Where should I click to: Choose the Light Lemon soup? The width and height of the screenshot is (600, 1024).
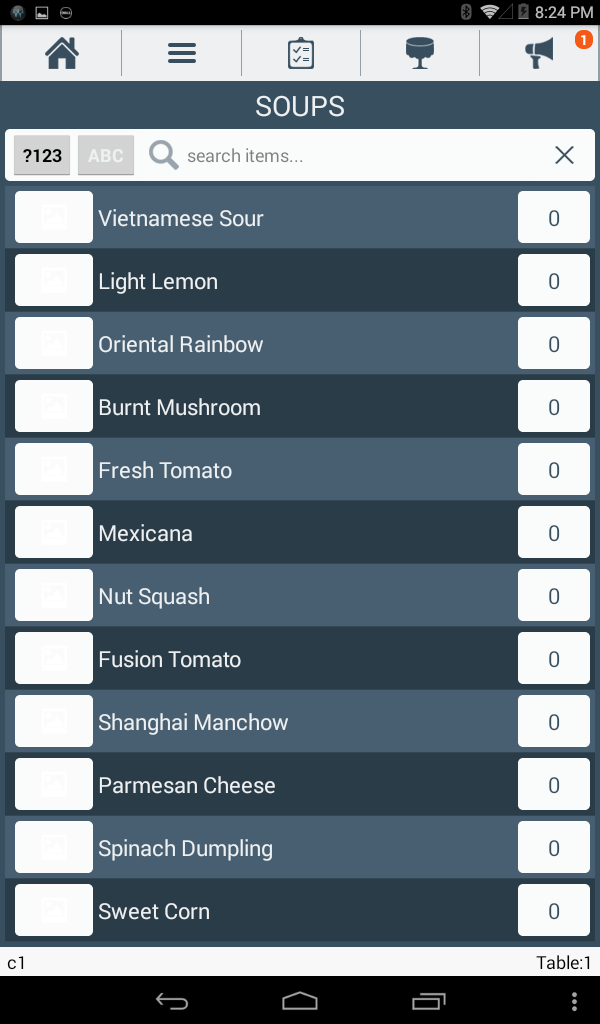tap(158, 281)
